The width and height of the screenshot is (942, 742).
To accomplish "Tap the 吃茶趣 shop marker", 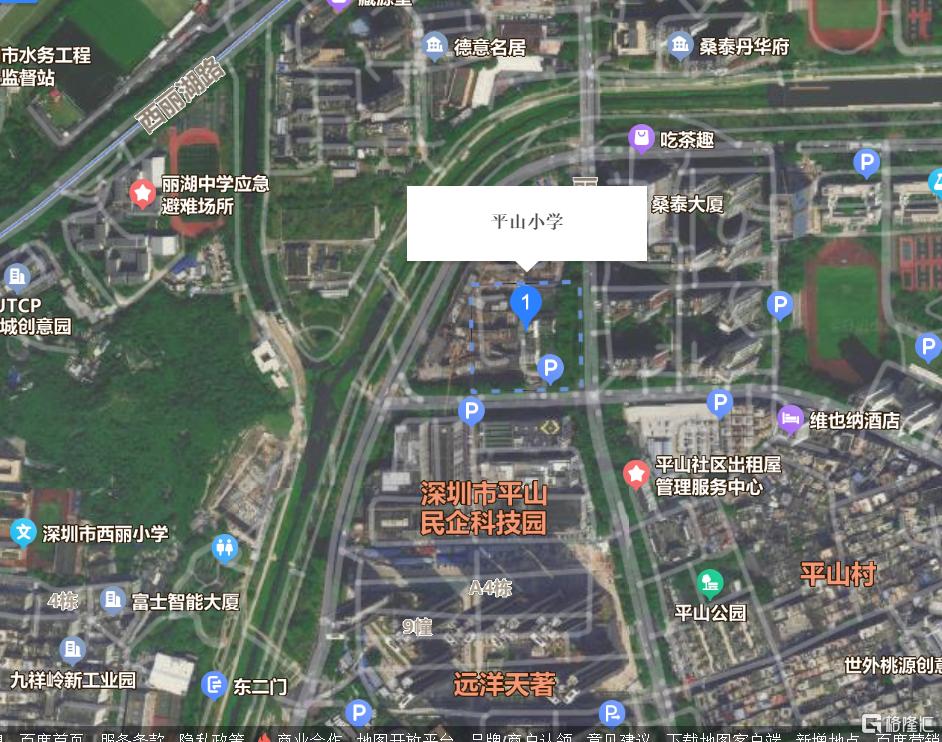I will click(641, 139).
